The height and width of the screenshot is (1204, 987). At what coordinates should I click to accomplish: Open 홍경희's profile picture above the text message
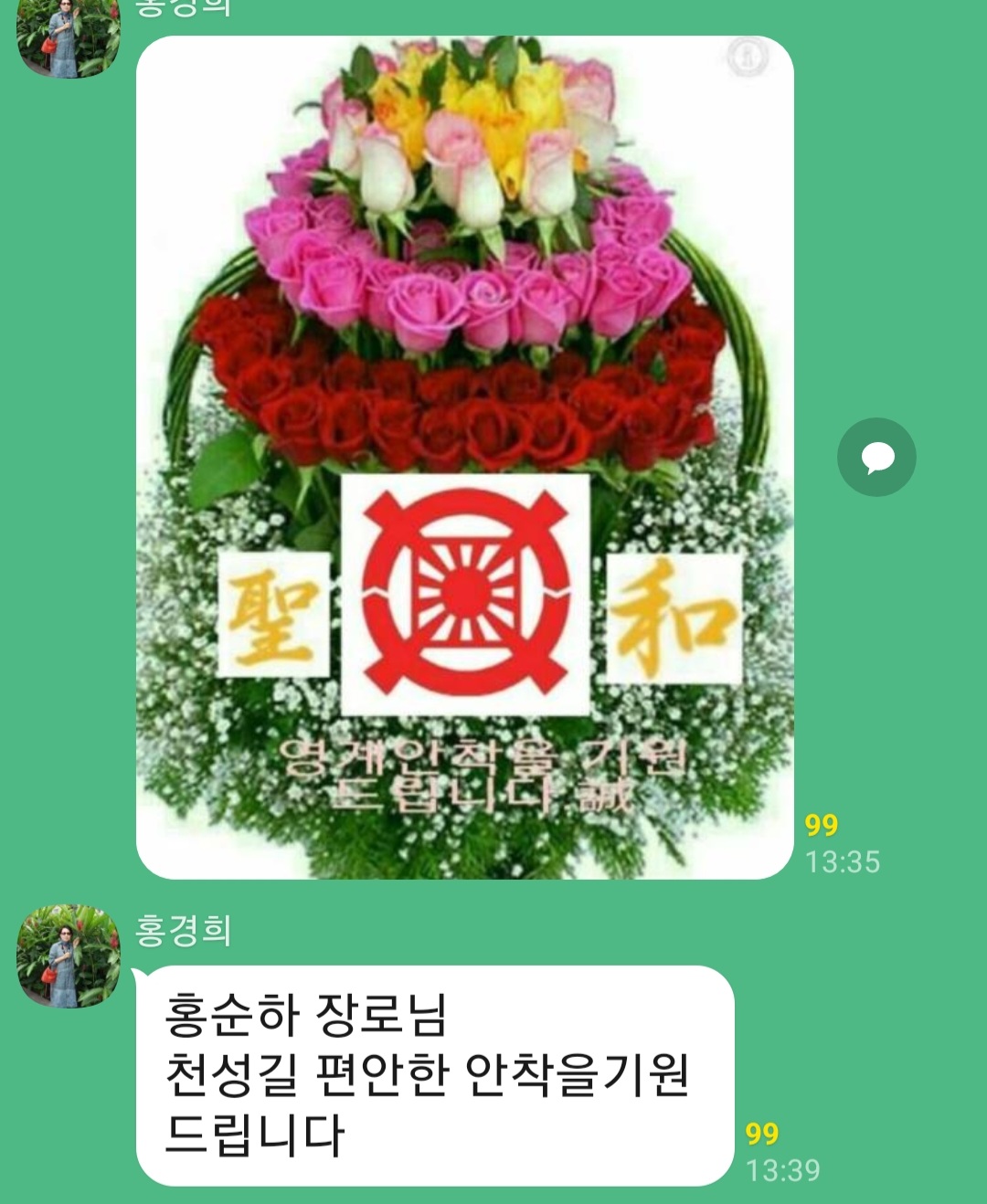coord(69,956)
